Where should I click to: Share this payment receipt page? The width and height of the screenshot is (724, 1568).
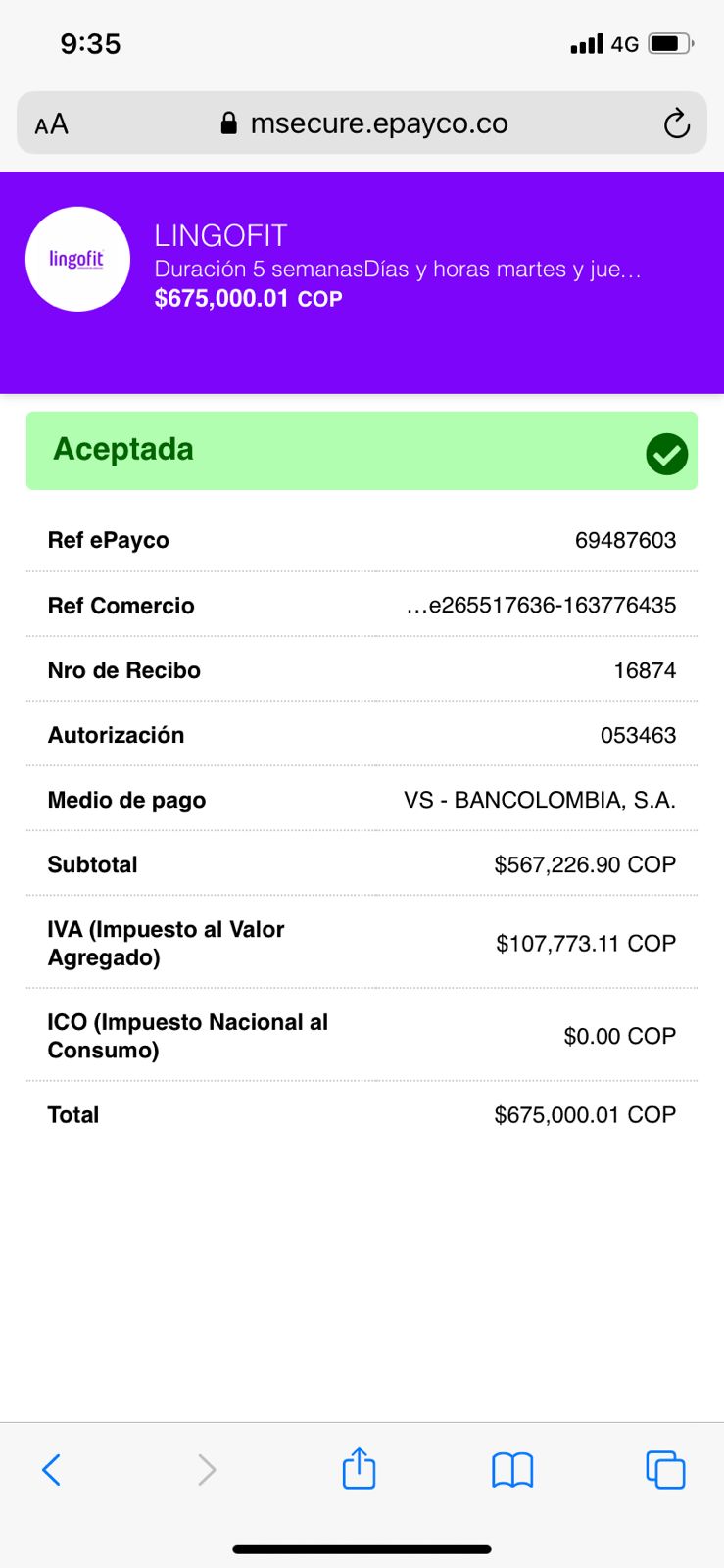(x=359, y=1468)
